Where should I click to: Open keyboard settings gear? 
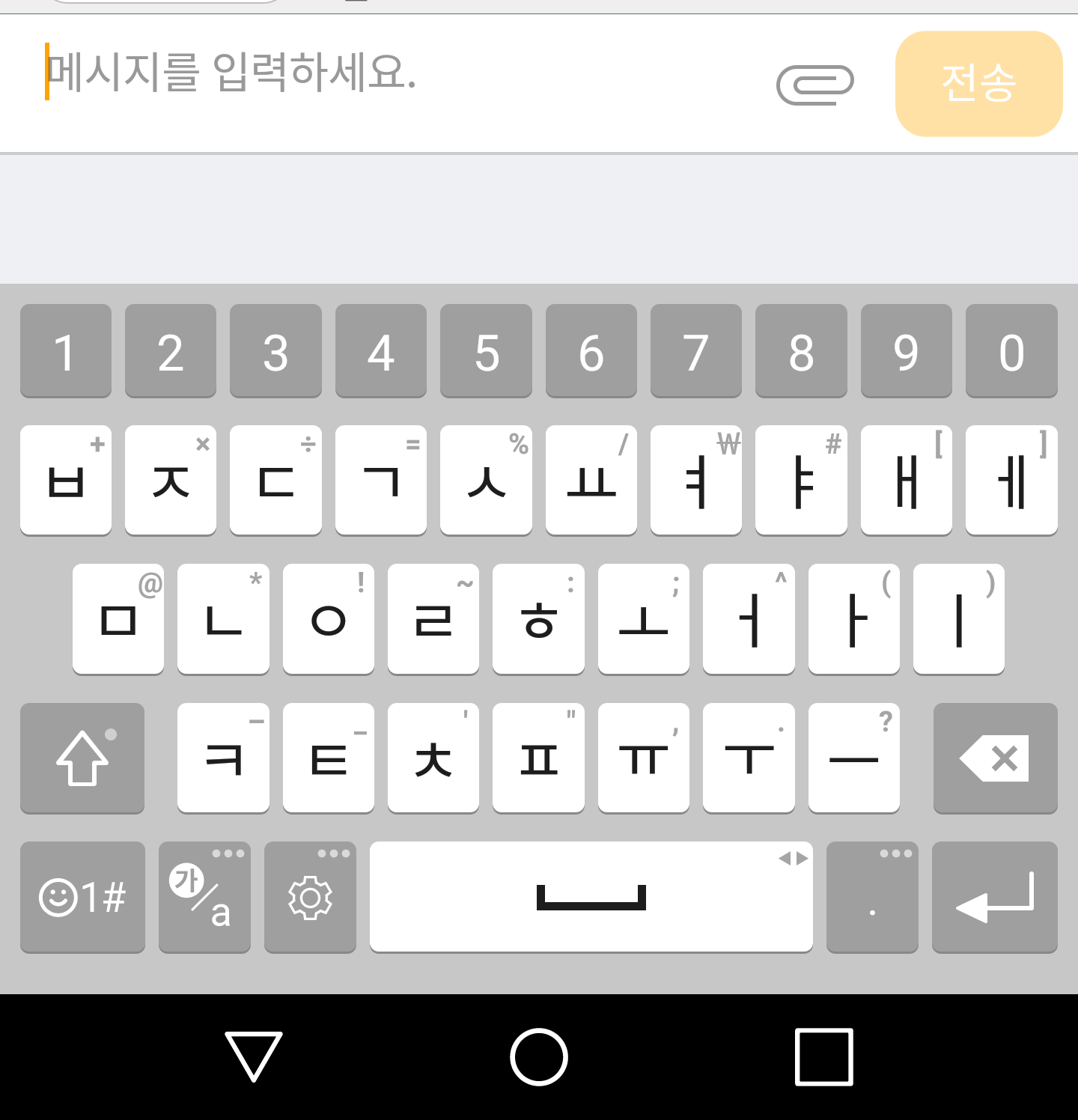310,896
